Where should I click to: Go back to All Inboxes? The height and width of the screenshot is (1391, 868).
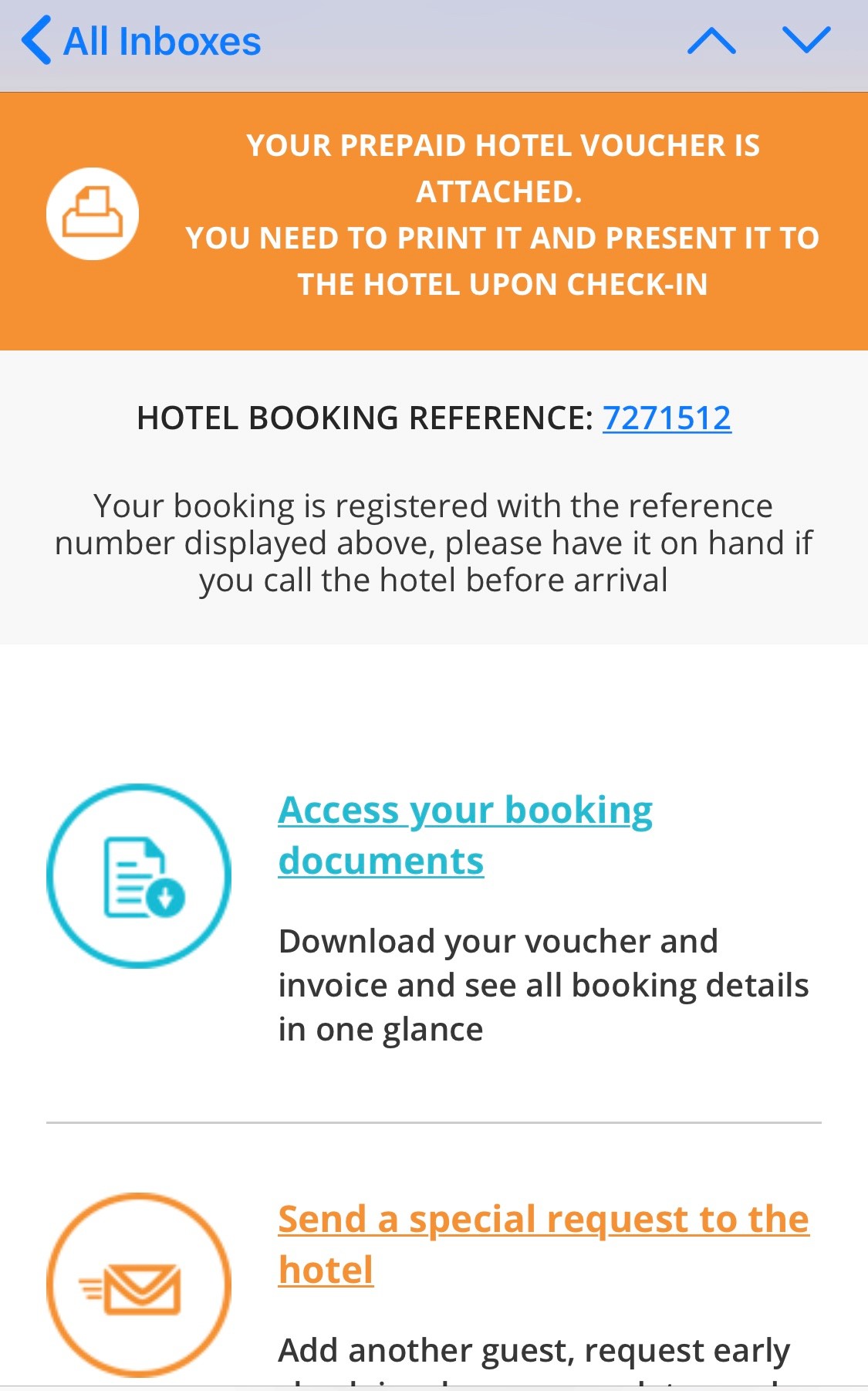pos(141,41)
